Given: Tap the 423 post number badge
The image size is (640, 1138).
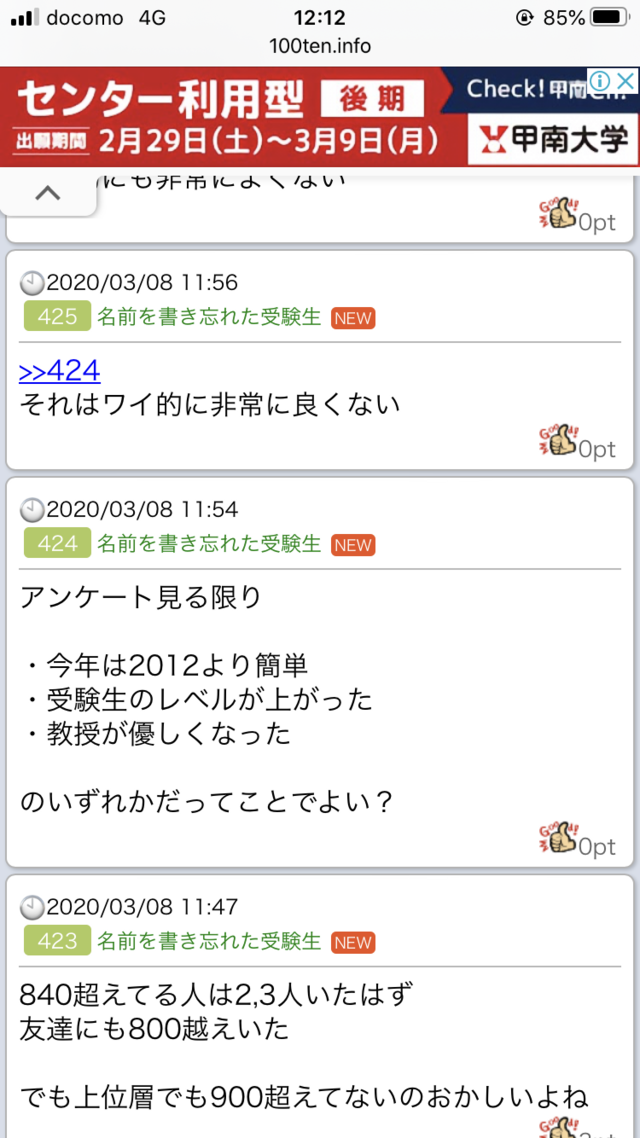Looking at the screenshot, I should (57, 941).
